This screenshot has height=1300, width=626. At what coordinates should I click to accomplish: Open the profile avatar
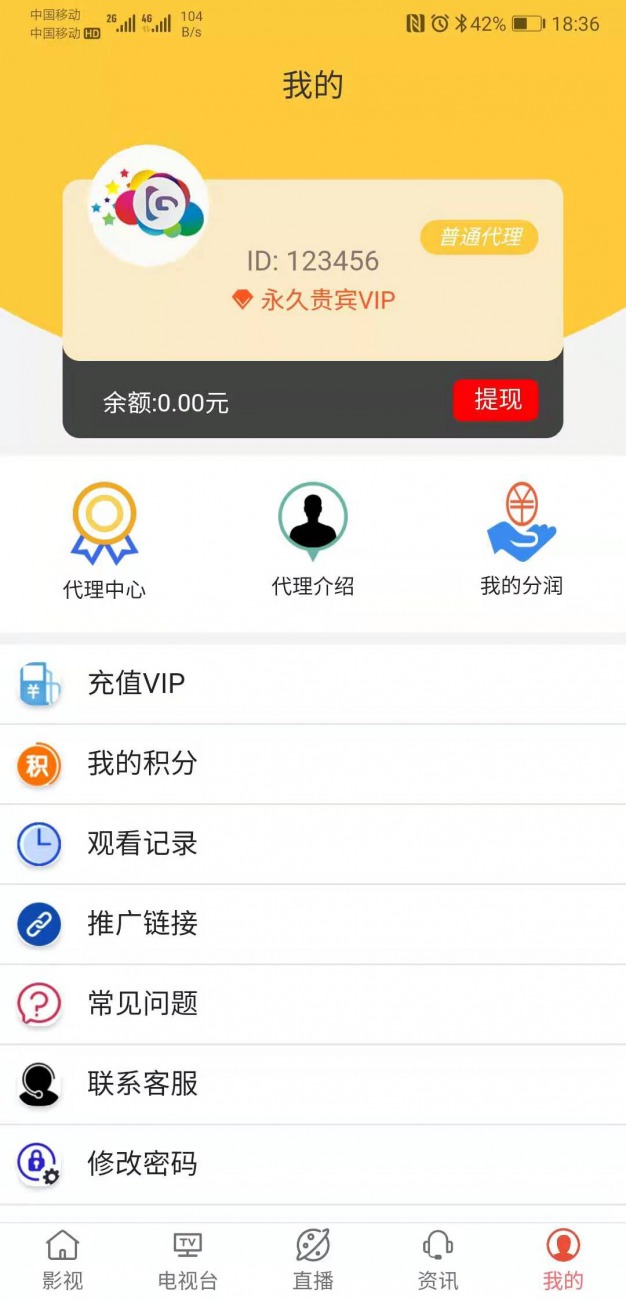click(149, 206)
